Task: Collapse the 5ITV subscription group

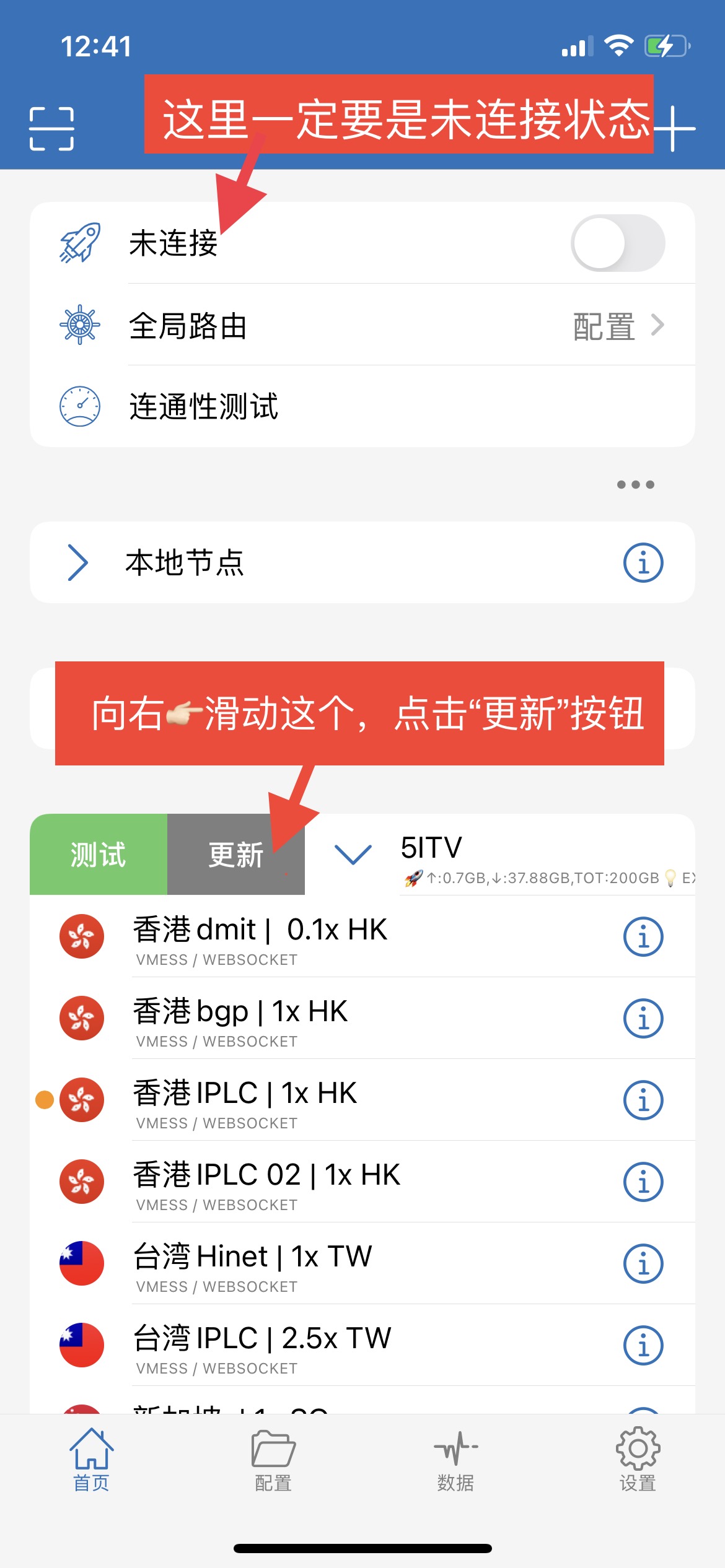Action: coord(353,855)
